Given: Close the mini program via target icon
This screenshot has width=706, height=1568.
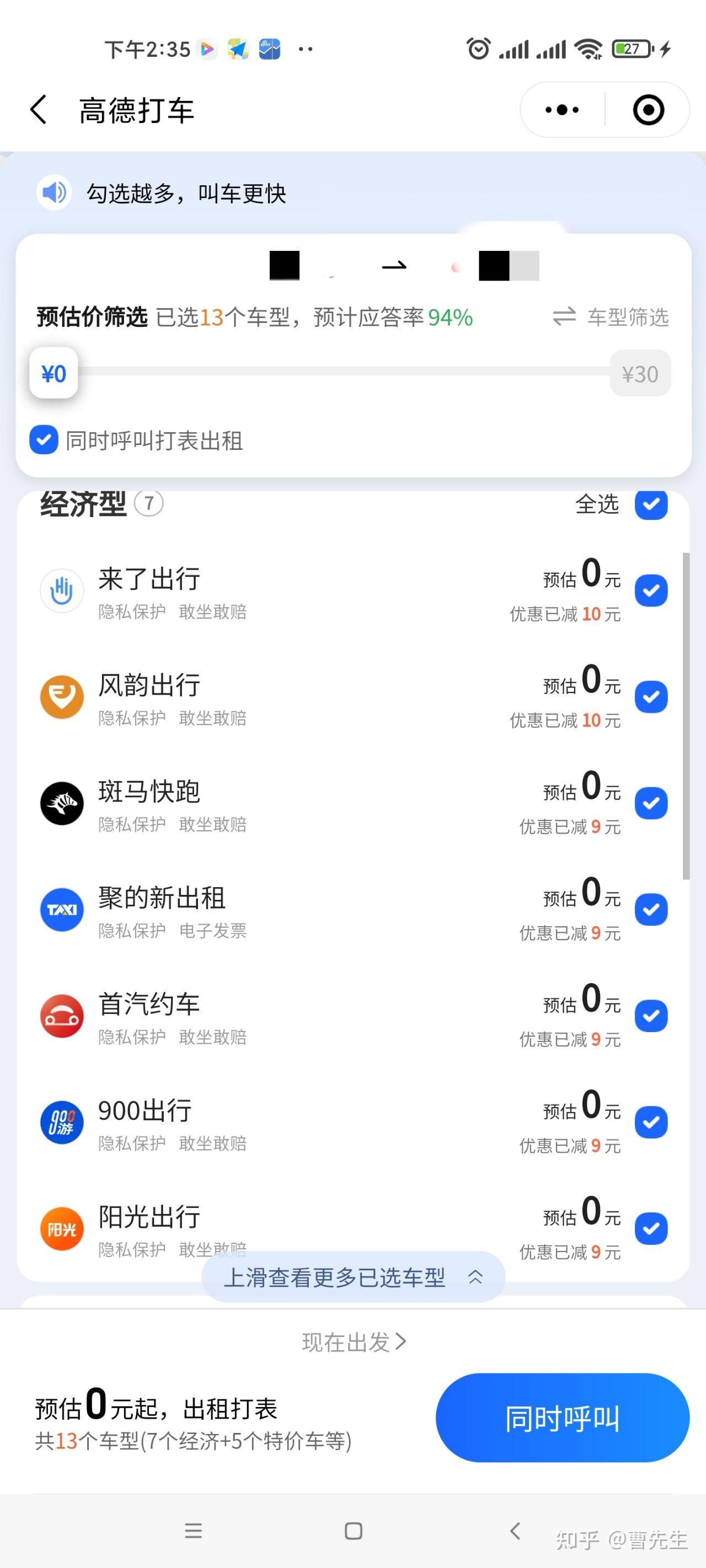Looking at the screenshot, I should pos(648,110).
